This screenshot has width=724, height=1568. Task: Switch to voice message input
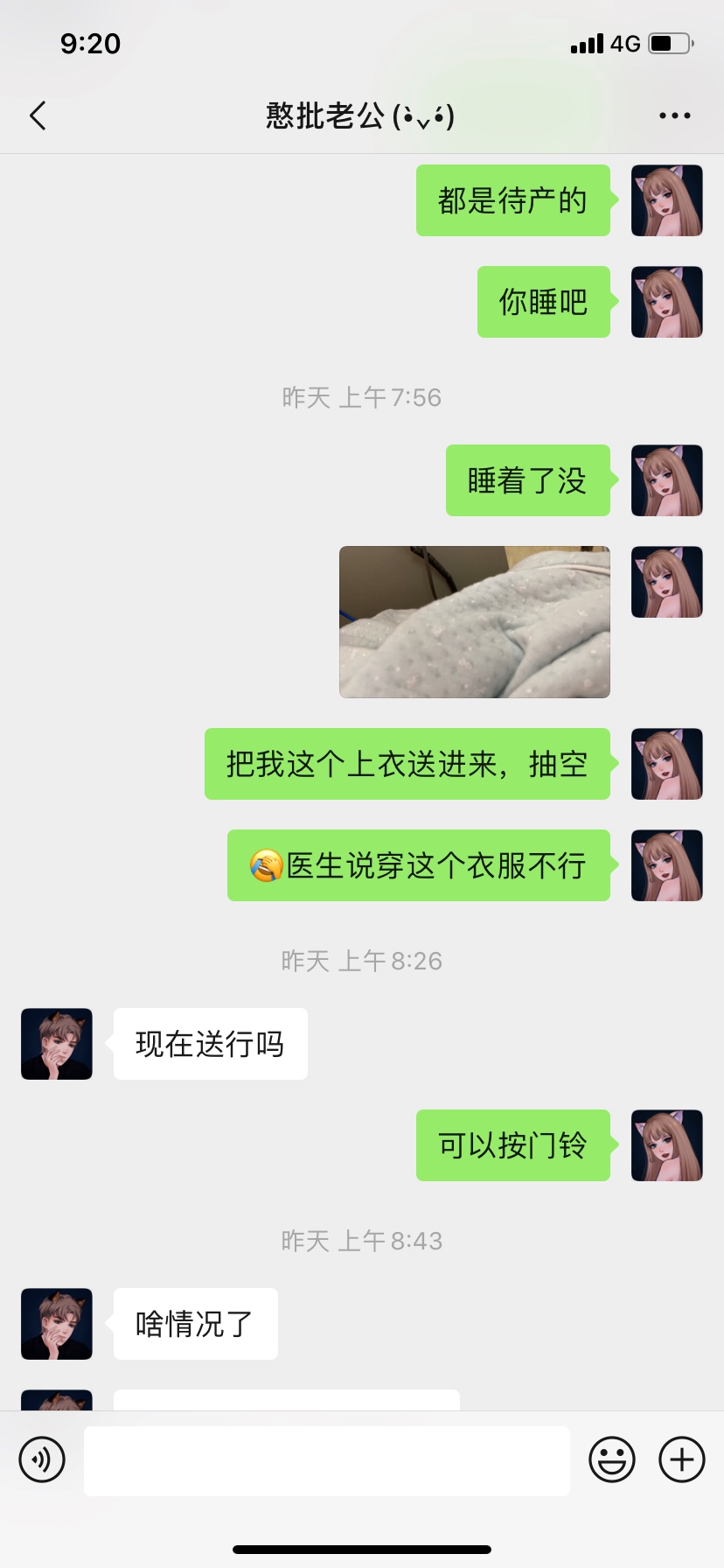(42, 1459)
